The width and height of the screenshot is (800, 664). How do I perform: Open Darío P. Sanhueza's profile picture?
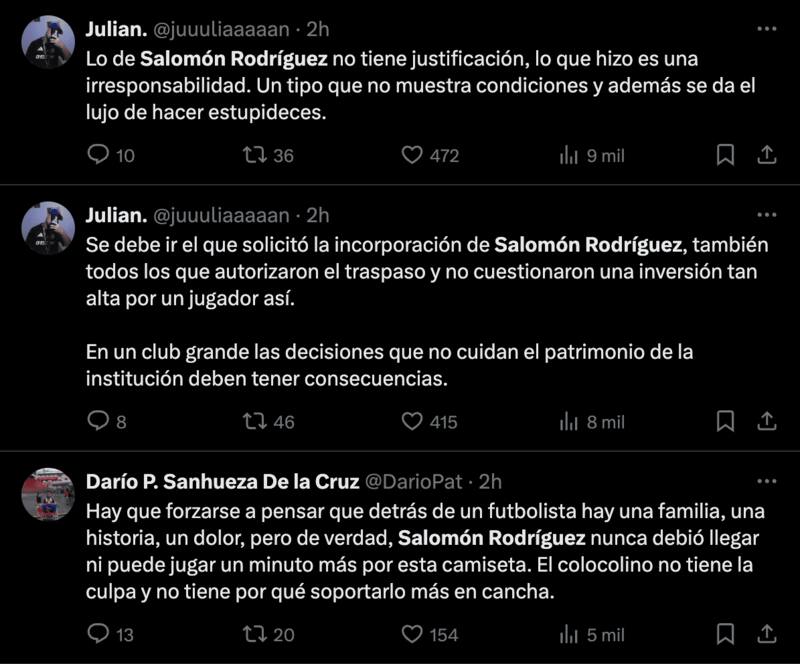[48, 494]
